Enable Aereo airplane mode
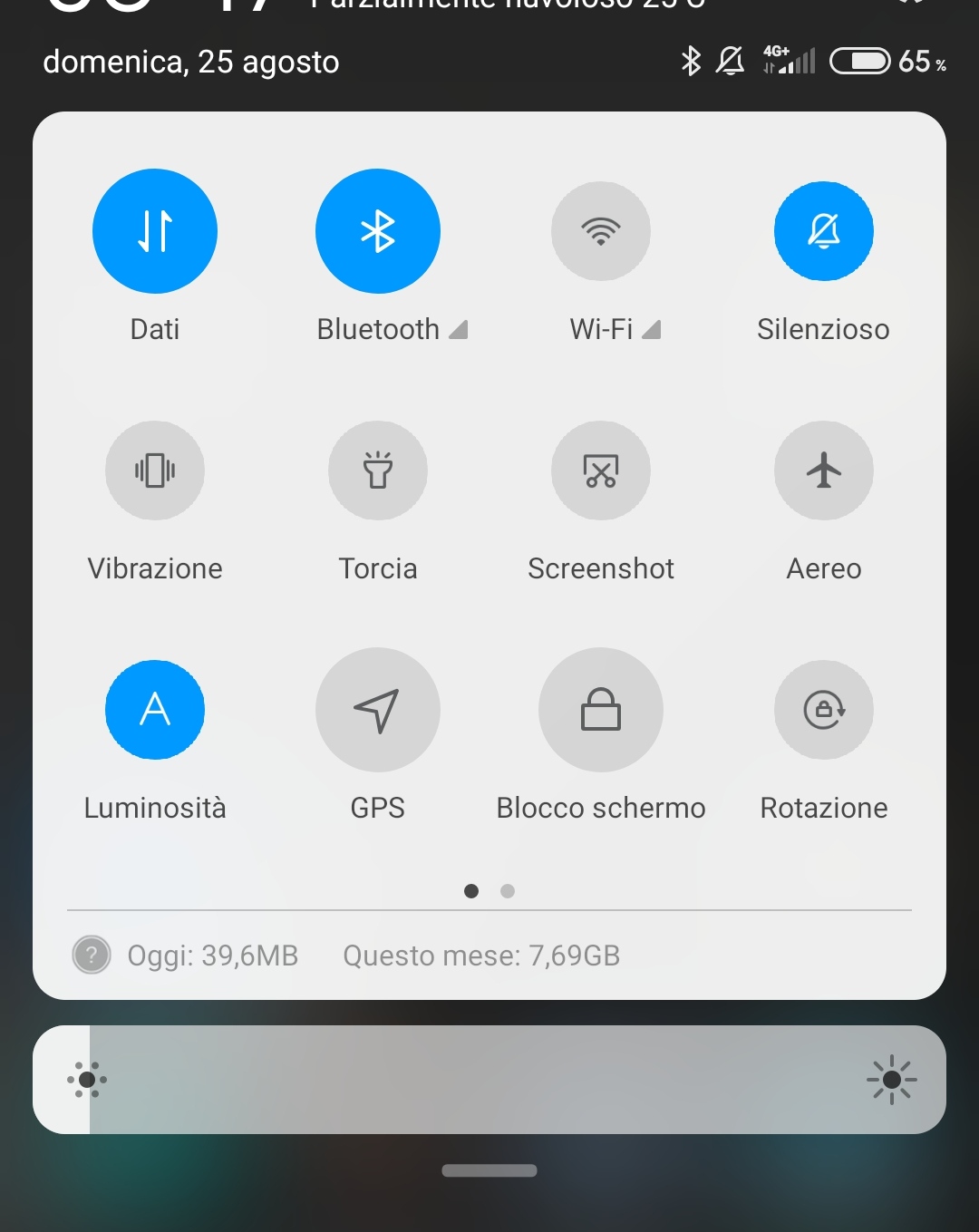The height and width of the screenshot is (1232, 979). pyautogui.click(x=823, y=470)
